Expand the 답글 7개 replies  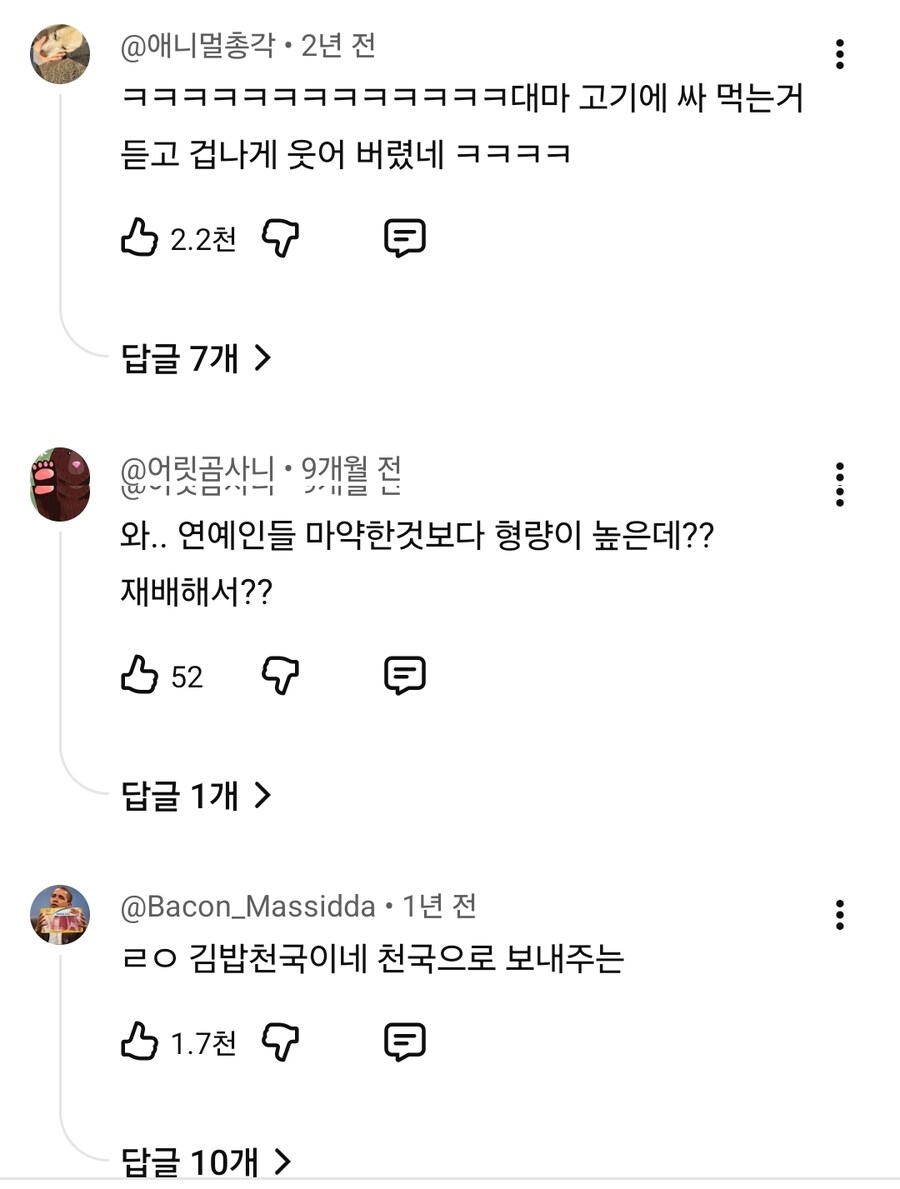(x=196, y=357)
